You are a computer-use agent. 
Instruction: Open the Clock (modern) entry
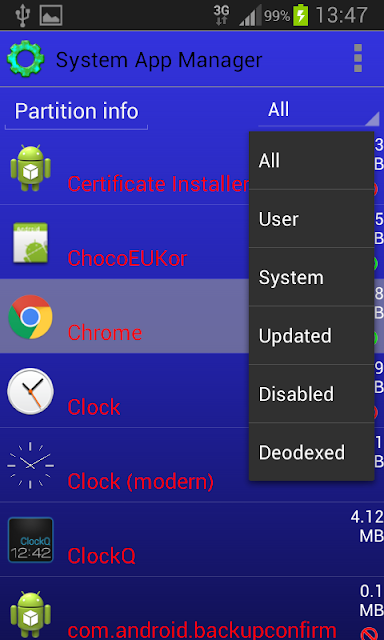(x=124, y=465)
